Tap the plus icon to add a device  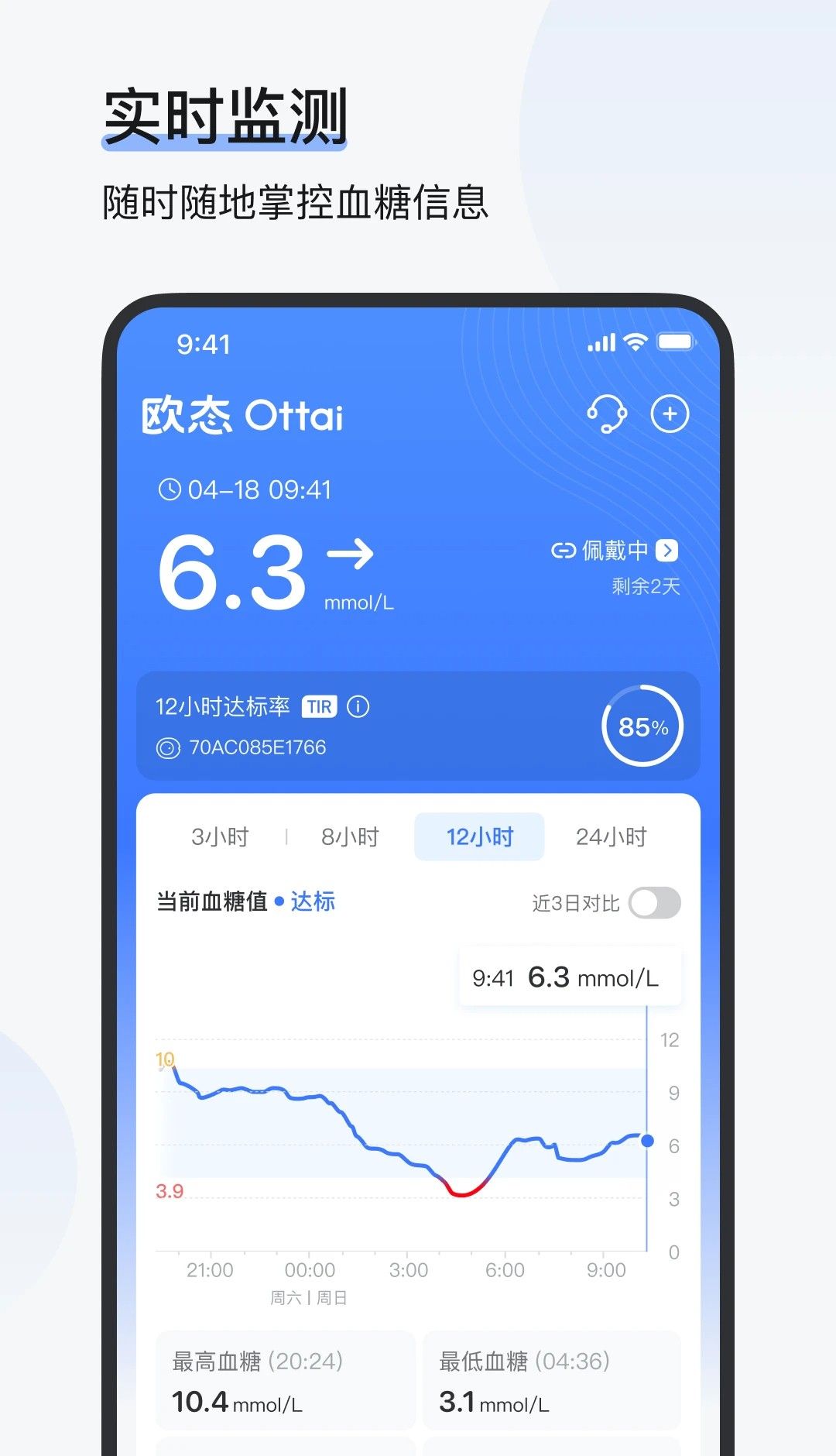click(x=670, y=415)
